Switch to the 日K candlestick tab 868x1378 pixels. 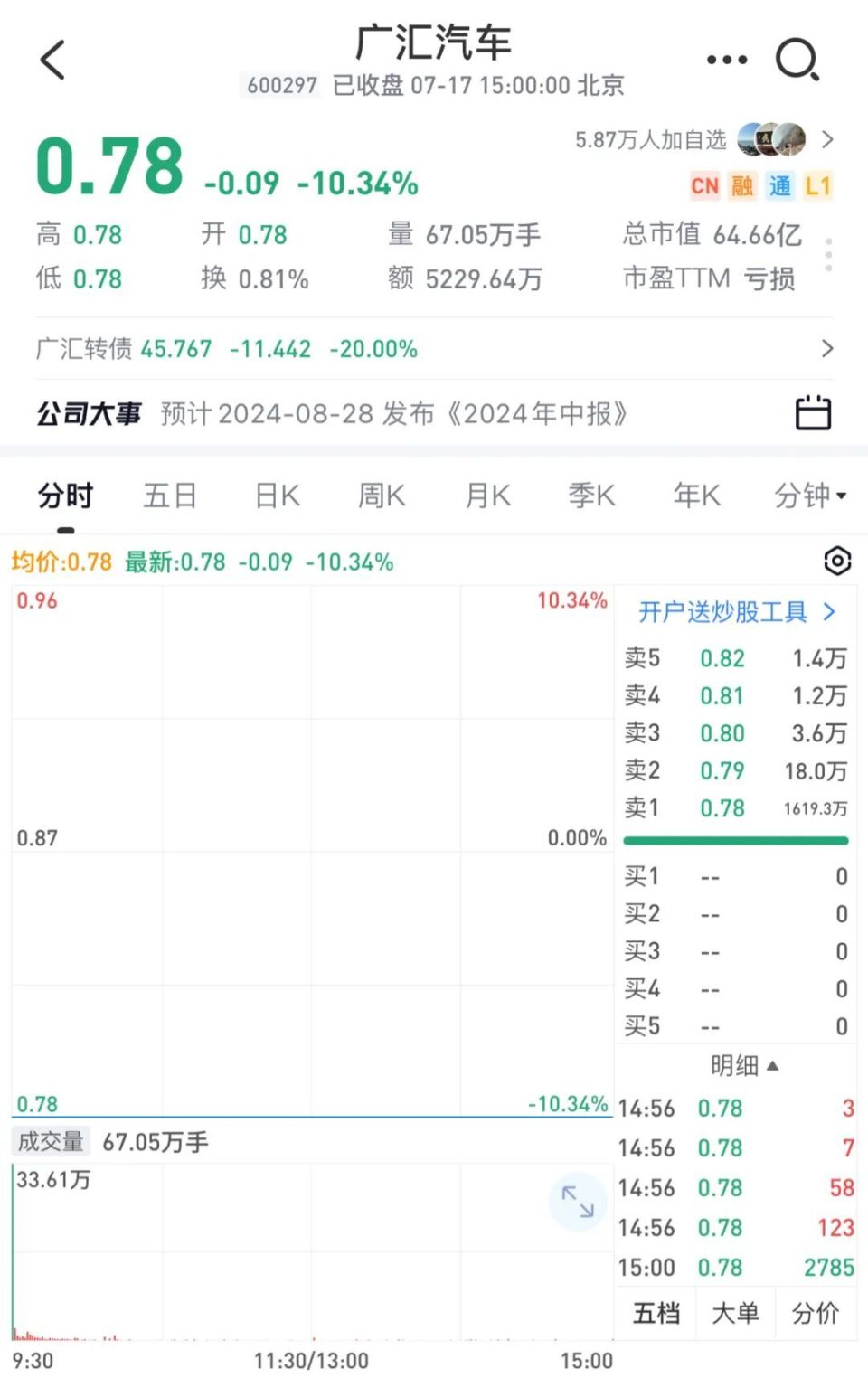pyautogui.click(x=275, y=496)
